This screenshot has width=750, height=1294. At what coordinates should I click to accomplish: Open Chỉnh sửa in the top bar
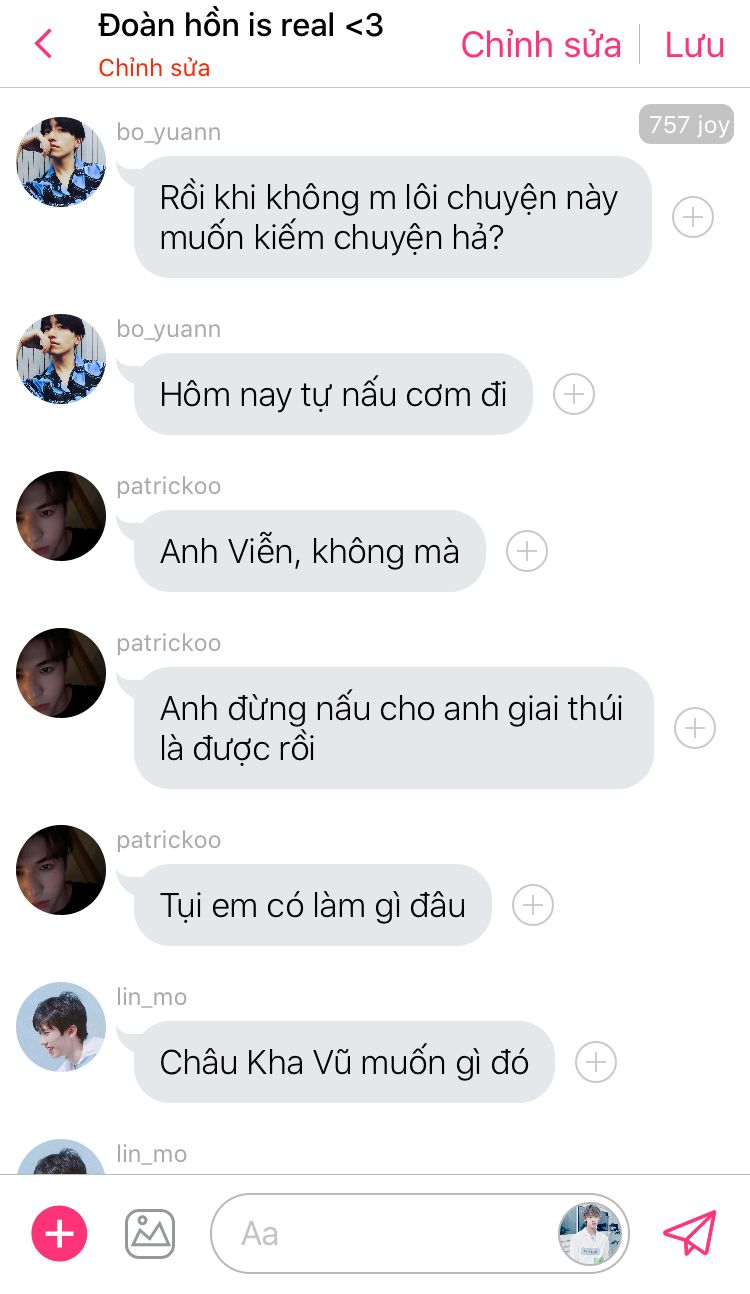point(541,45)
